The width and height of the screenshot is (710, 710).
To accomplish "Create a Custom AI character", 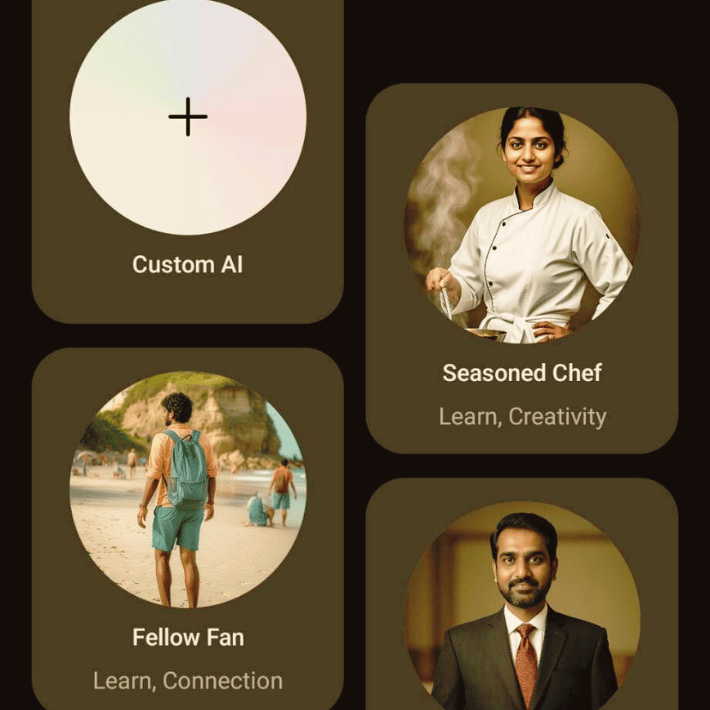I will 188,118.
